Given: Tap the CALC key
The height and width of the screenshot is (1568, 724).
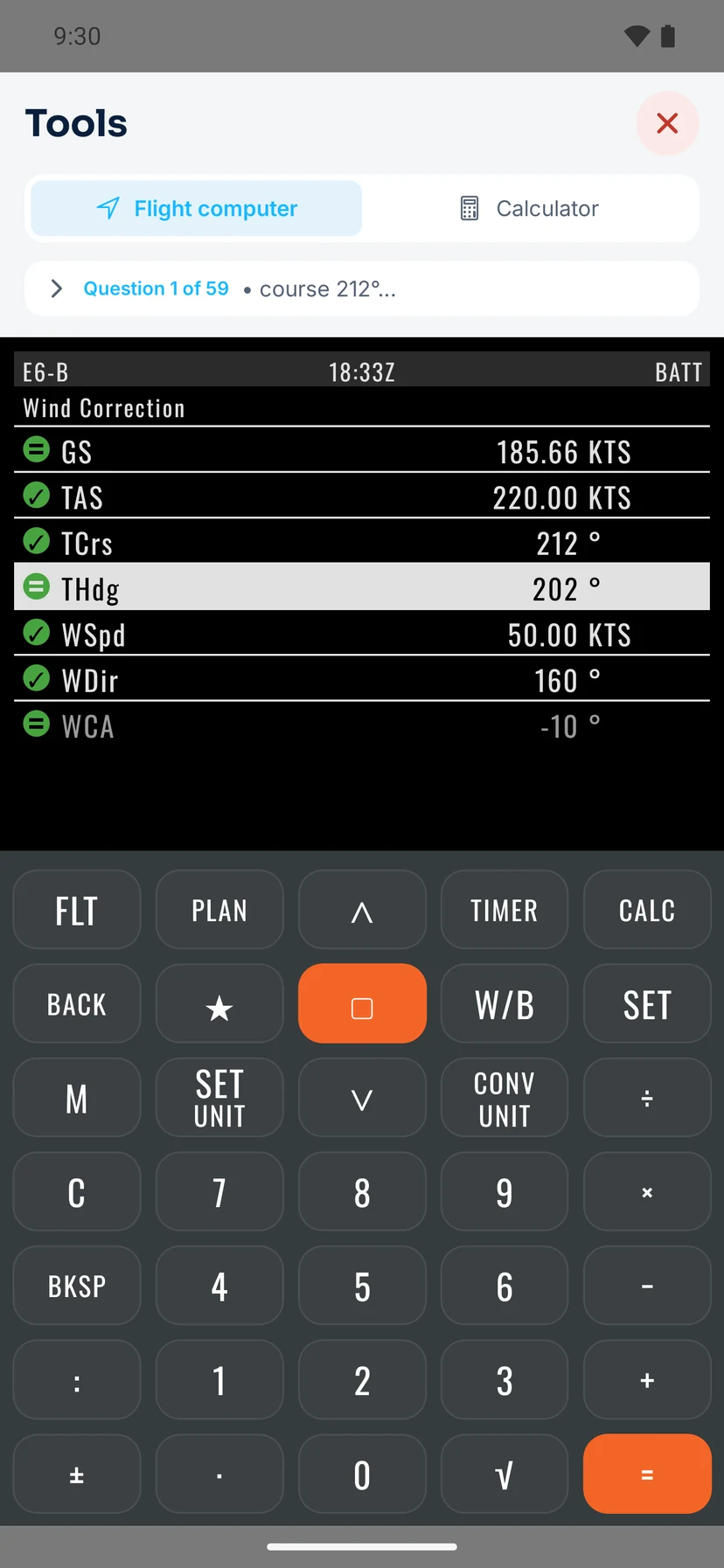Looking at the screenshot, I should click(647, 910).
